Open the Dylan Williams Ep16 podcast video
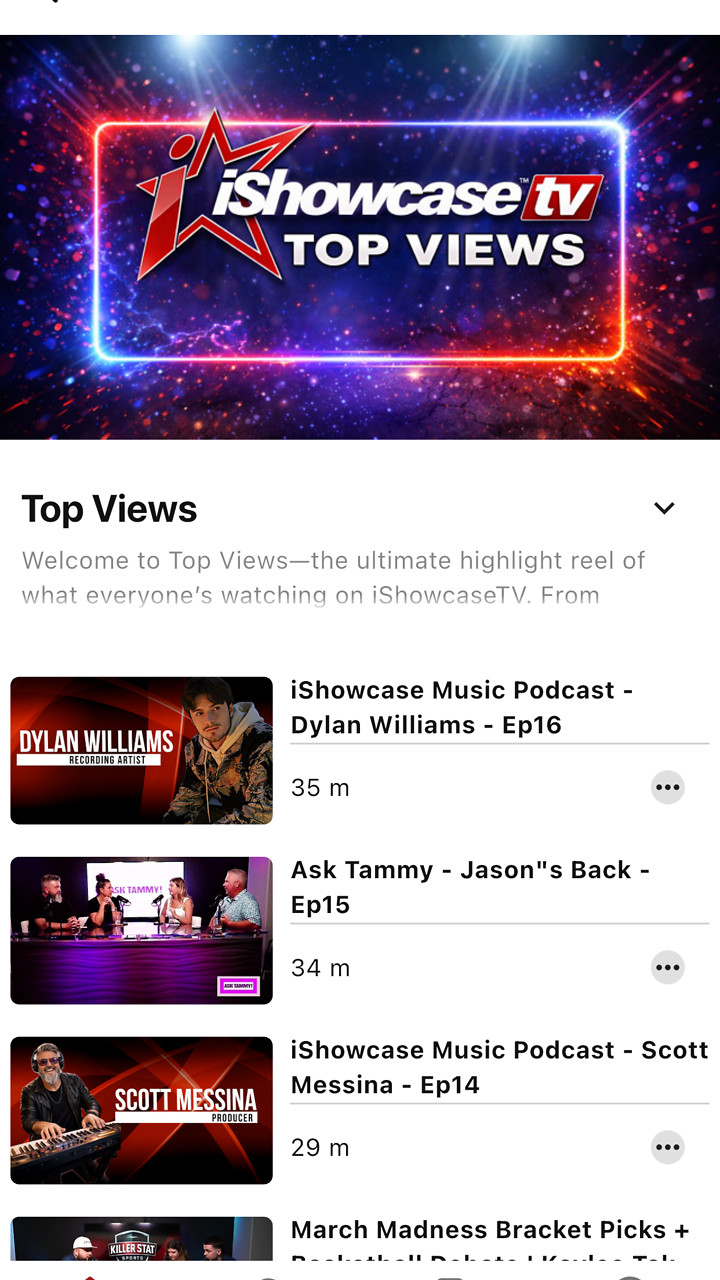The image size is (720, 1280). point(141,750)
